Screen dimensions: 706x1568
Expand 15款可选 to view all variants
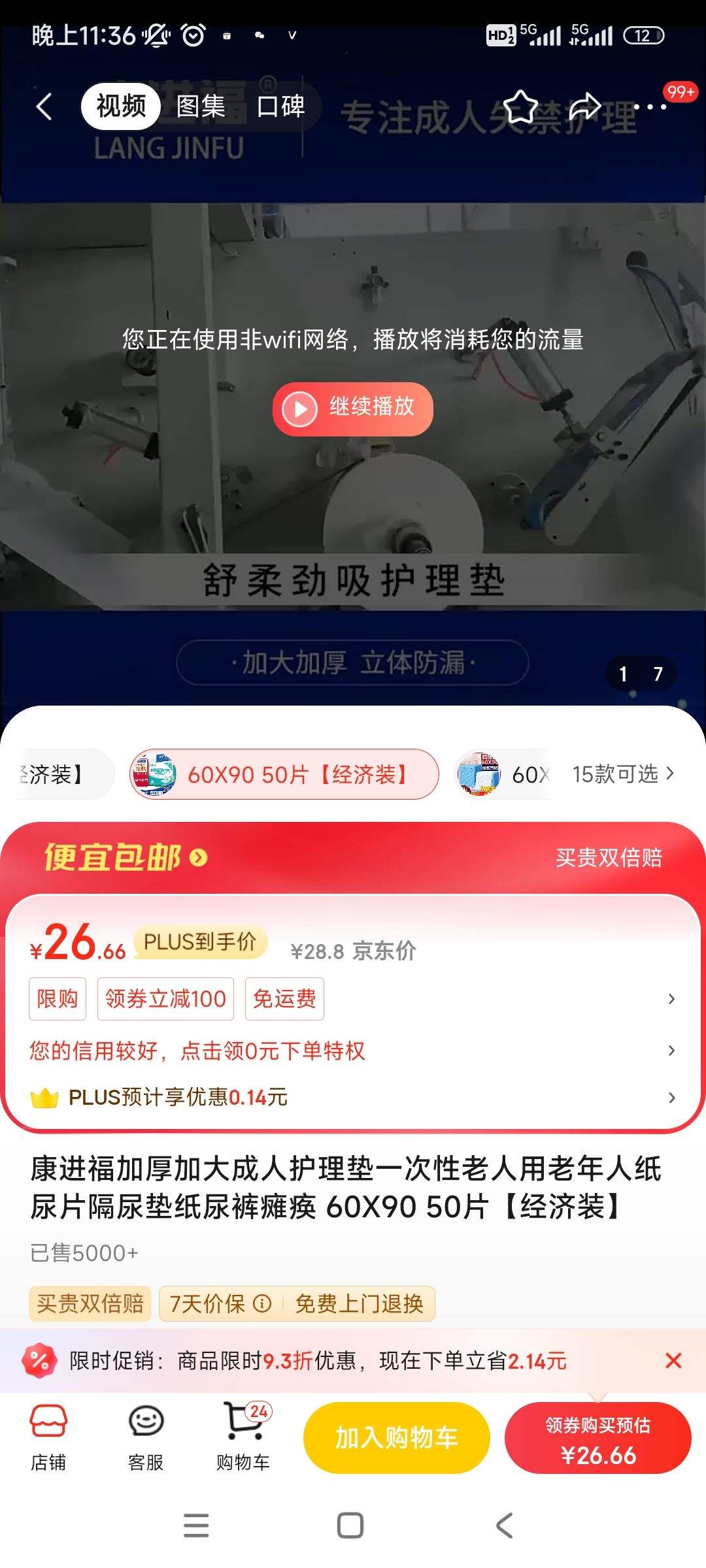(621, 774)
